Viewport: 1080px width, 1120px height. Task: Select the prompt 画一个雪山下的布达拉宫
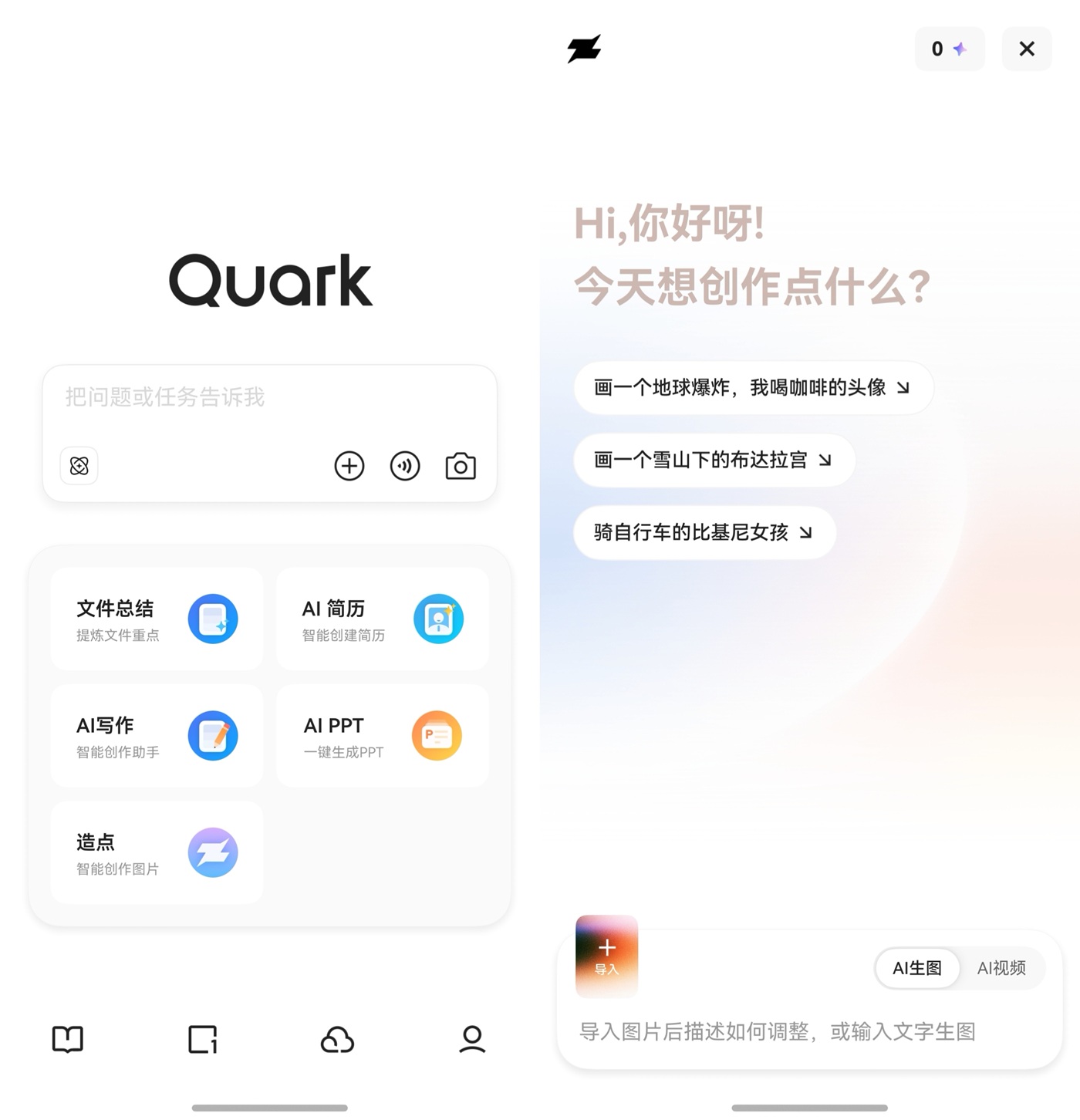coord(714,460)
